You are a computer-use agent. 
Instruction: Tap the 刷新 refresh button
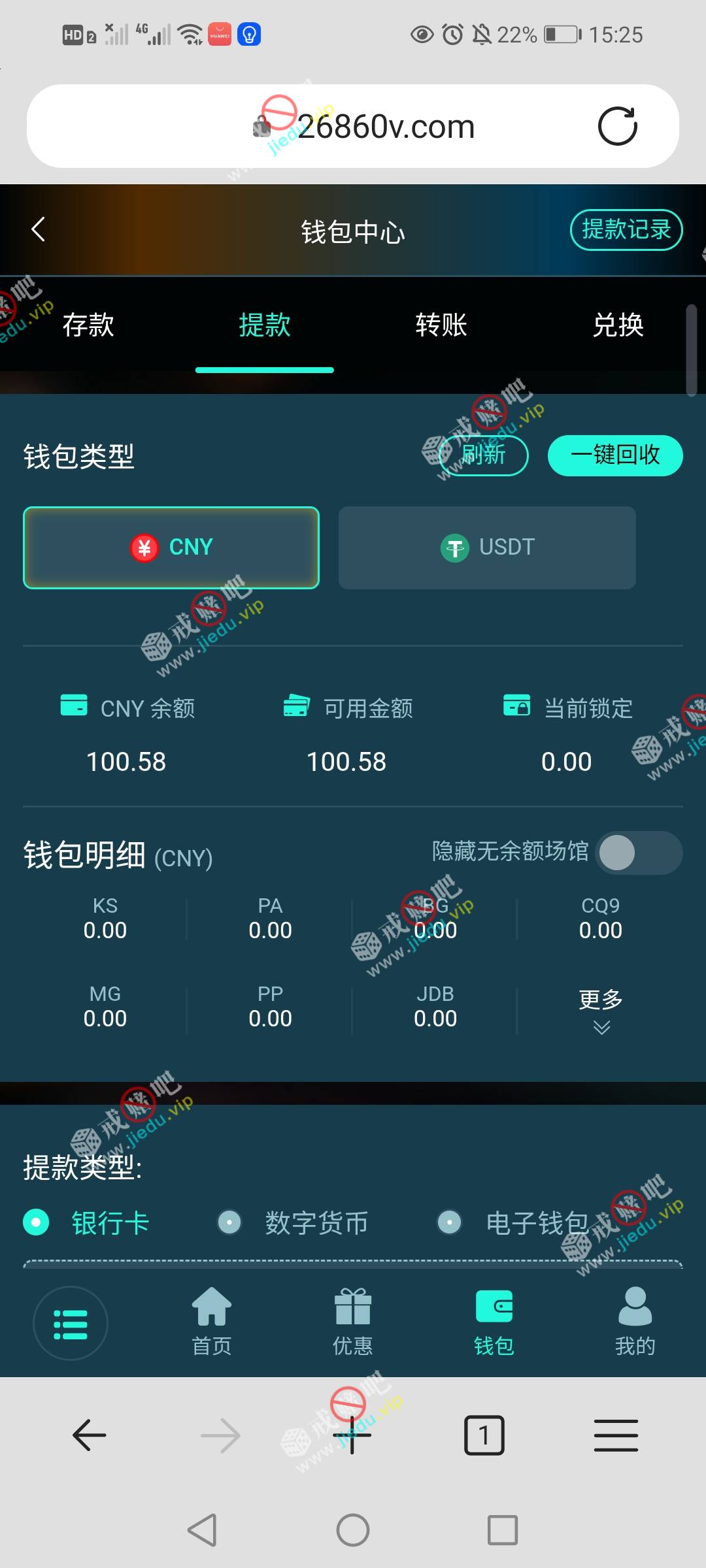pyautogui.click(x=484, y=455)
